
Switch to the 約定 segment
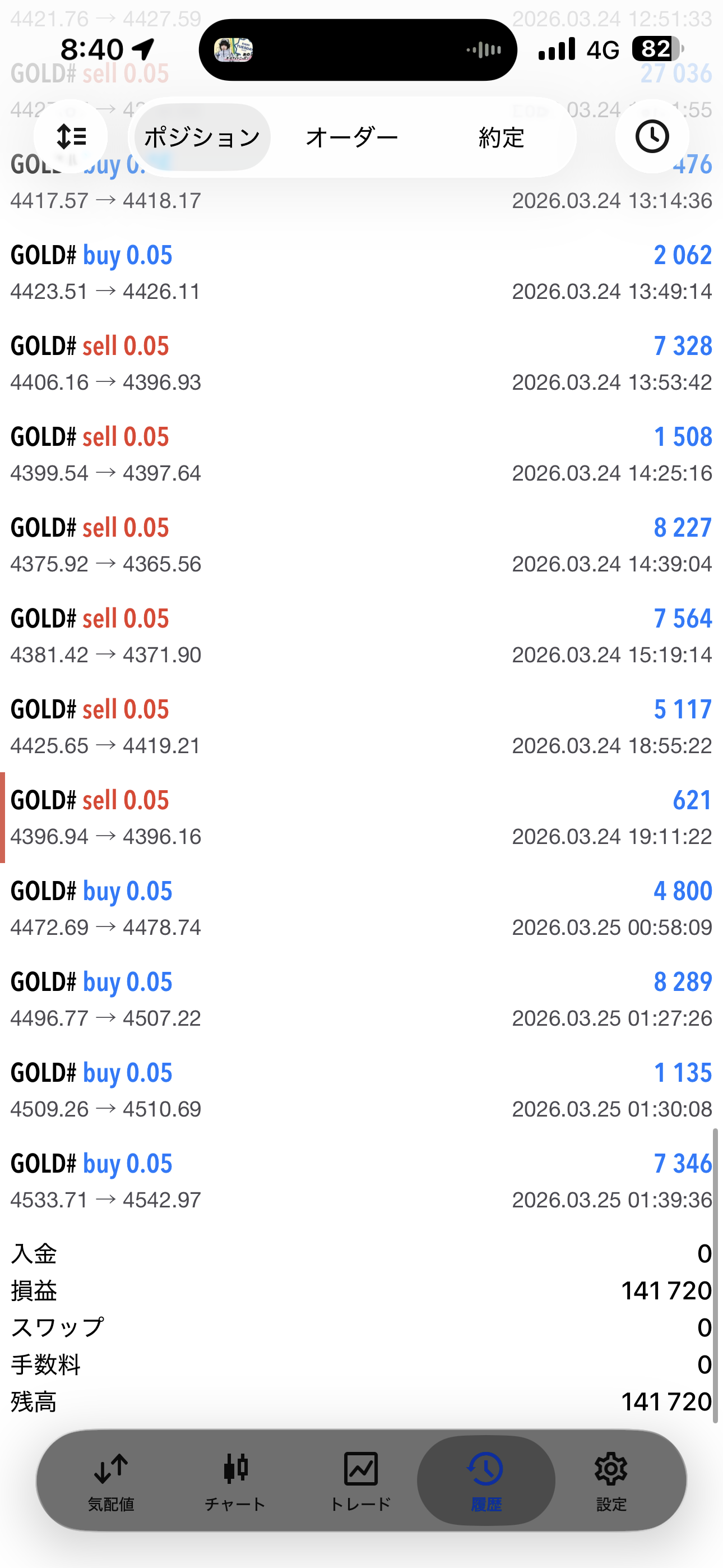tap(501, 137)
